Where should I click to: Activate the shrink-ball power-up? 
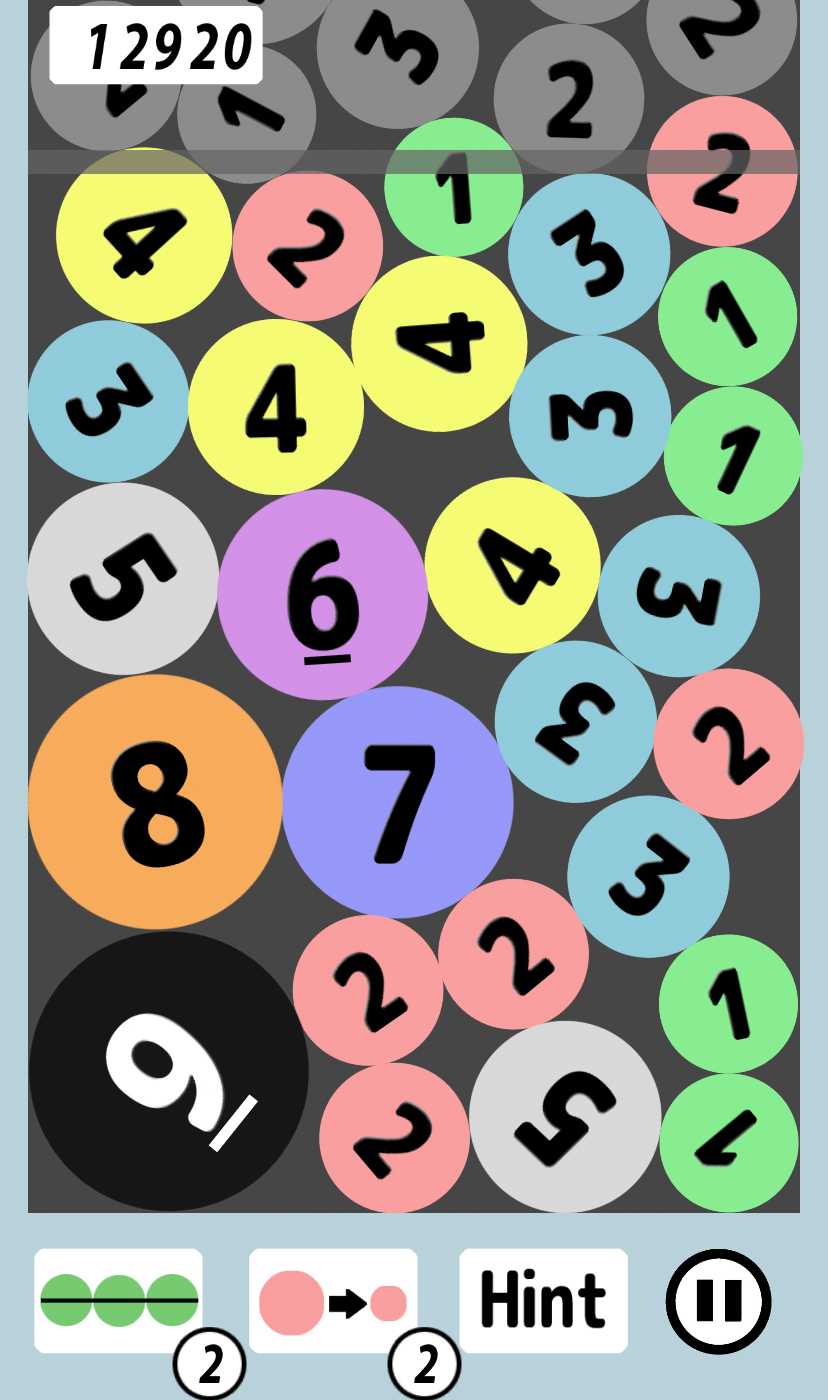pyautogui.click(x=333, y=1300)
